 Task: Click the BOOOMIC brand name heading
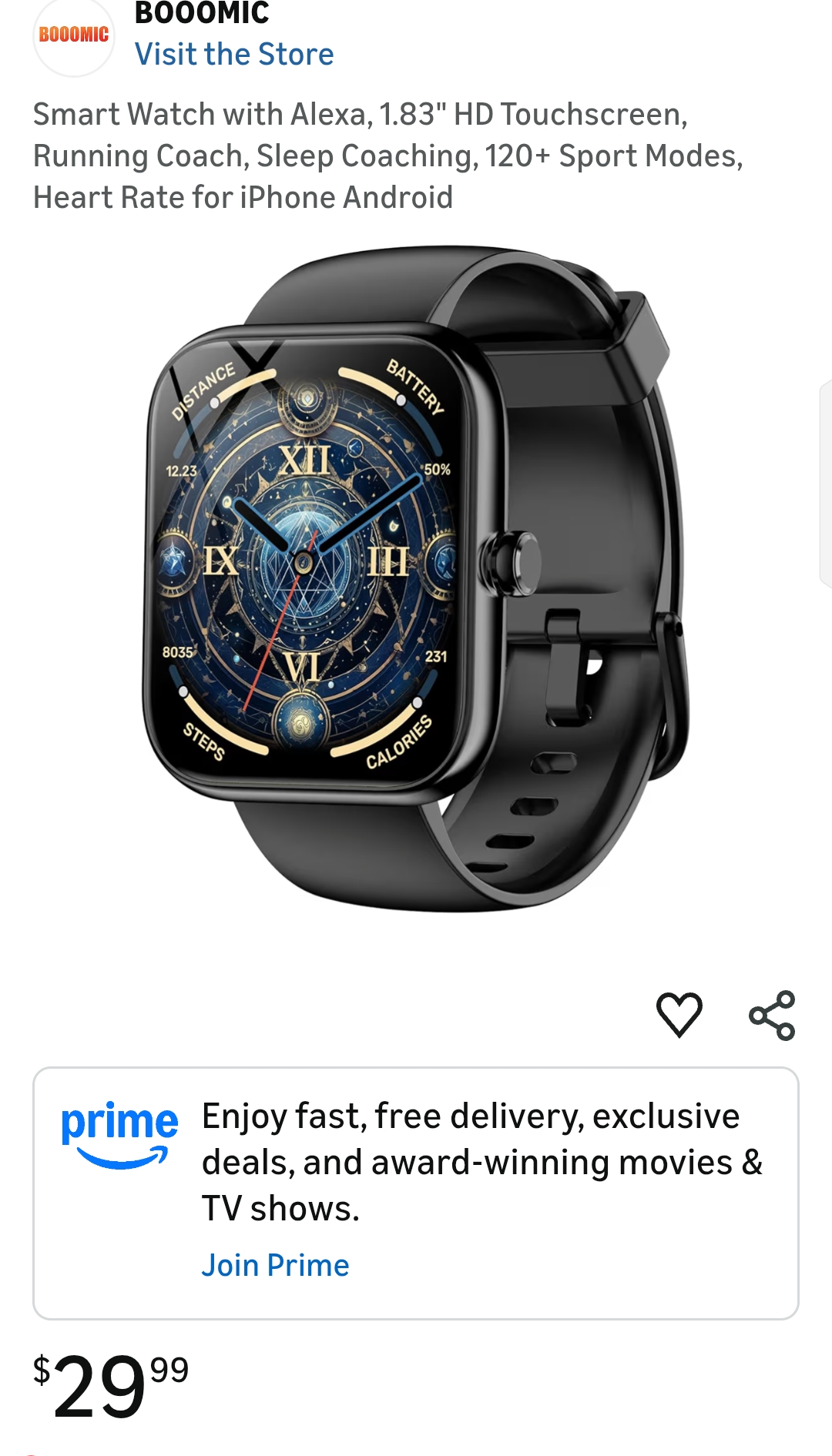(x=202, y=12)
